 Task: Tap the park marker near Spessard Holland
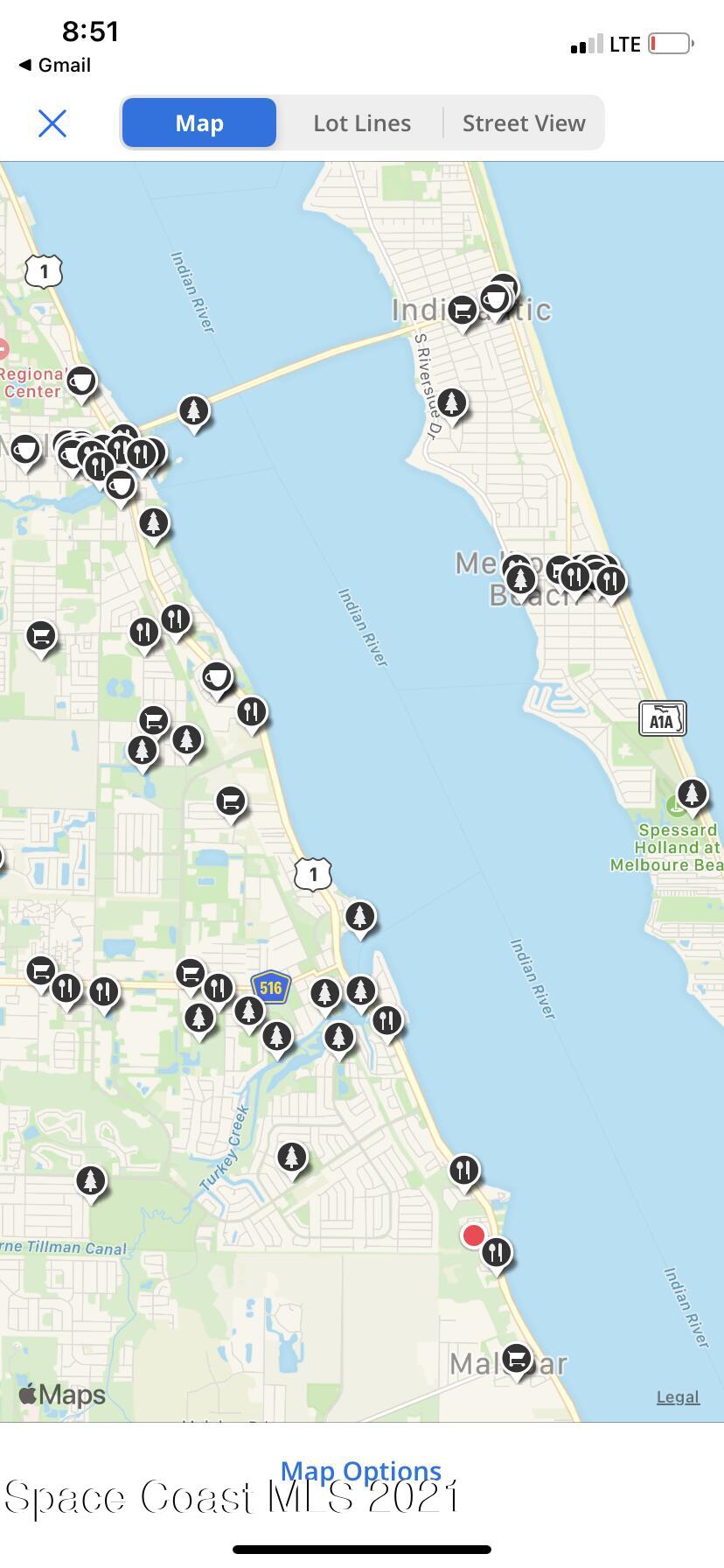[x=692, y=793]
